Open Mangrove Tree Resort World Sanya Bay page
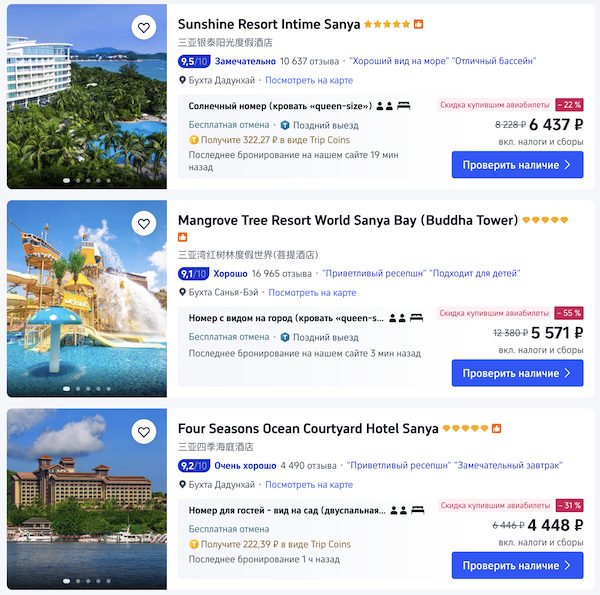 (x=347, y=220)
